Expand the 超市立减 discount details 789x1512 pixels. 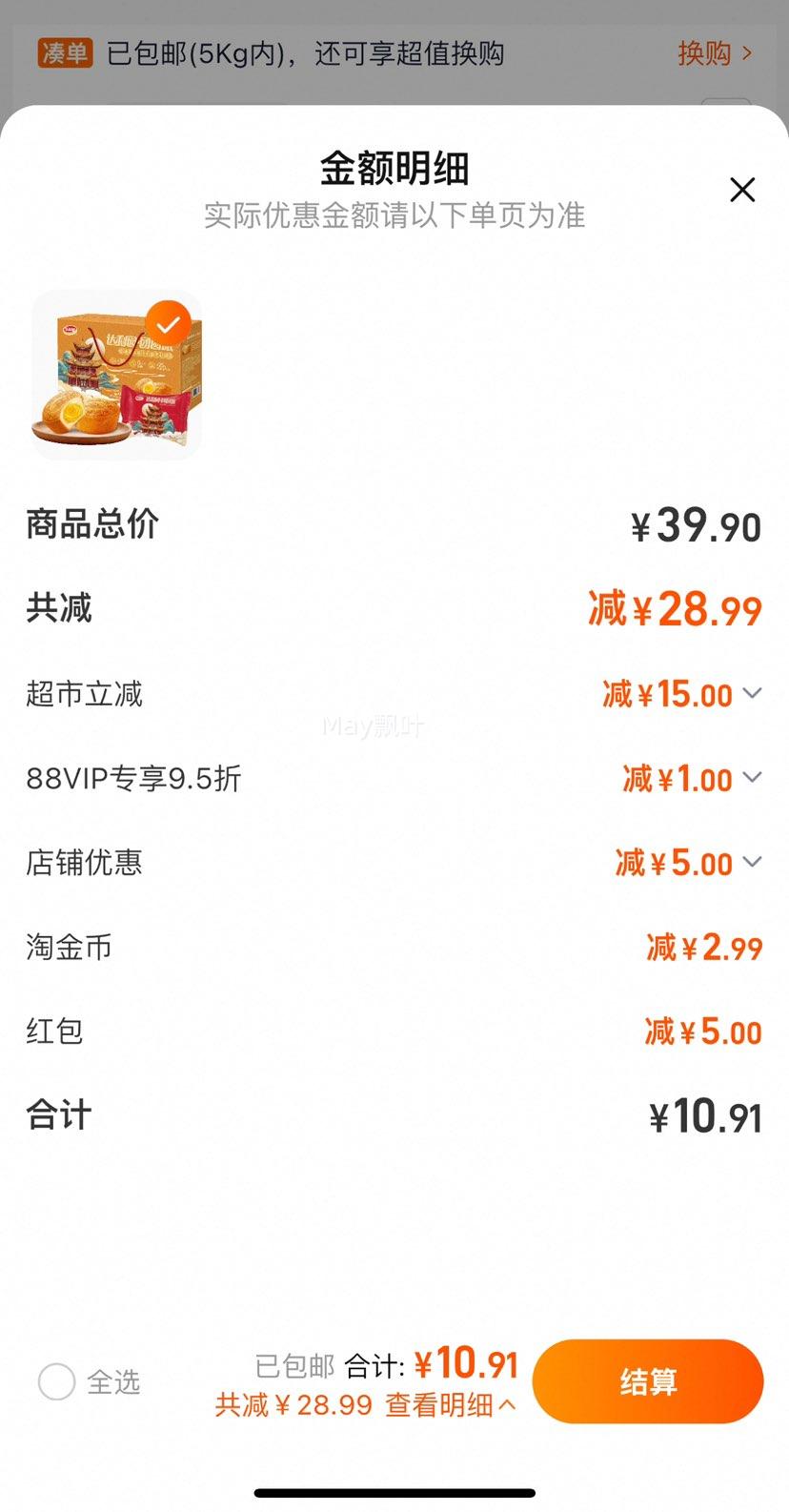[x=752, y=694]
